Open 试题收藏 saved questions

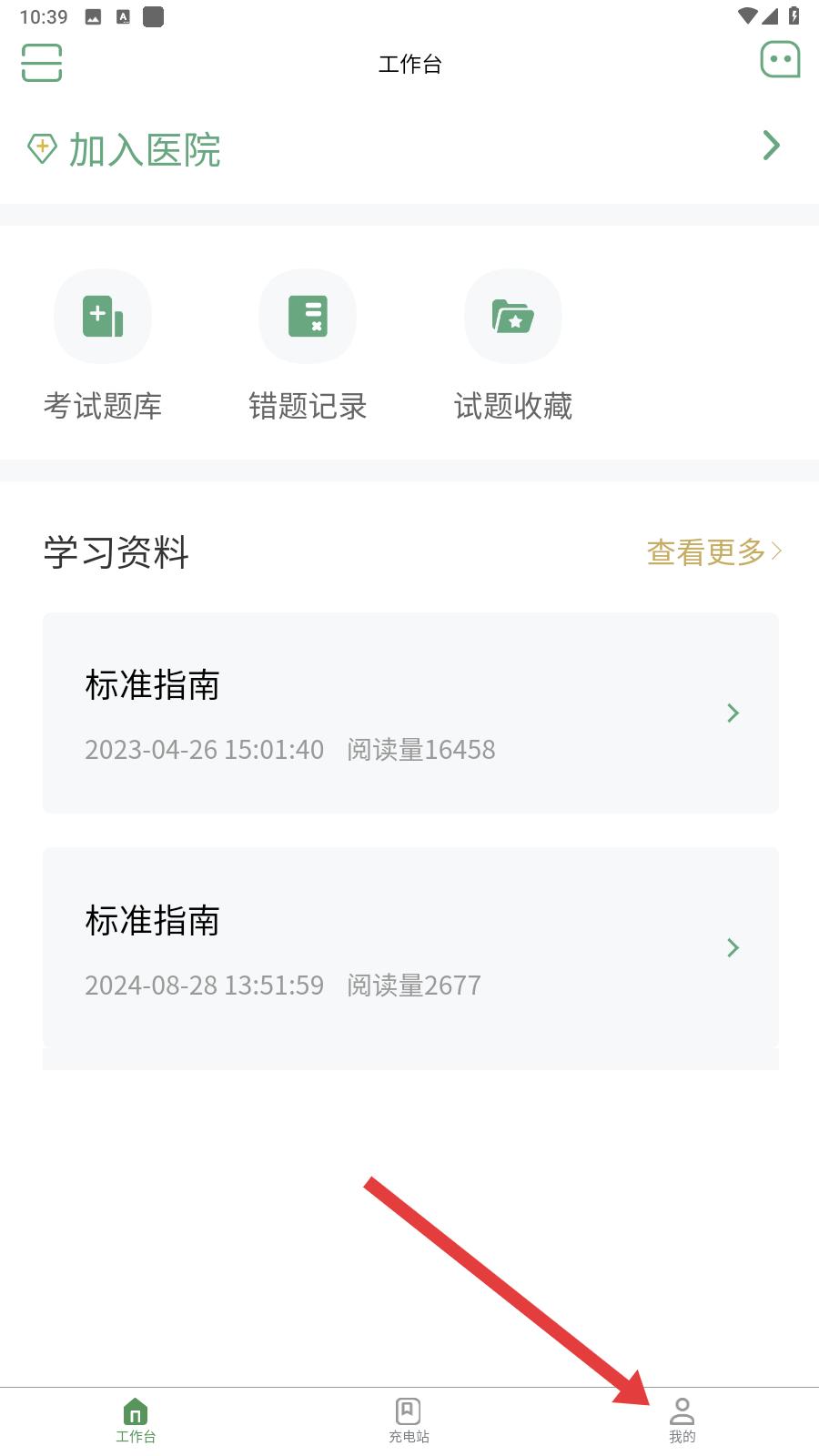pos(513,346)
